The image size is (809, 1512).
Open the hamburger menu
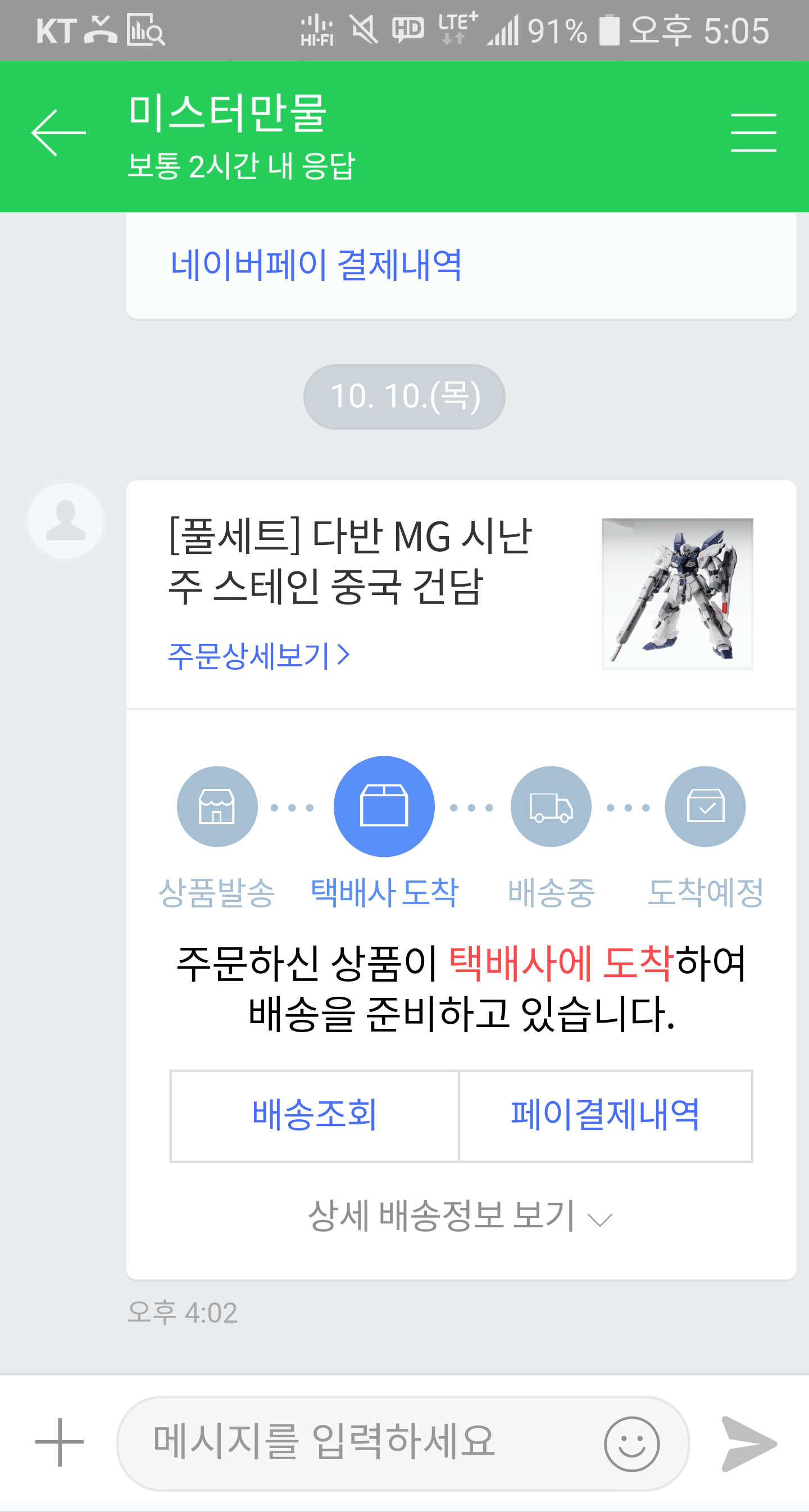pyautogui.click(x=753, y=133)
